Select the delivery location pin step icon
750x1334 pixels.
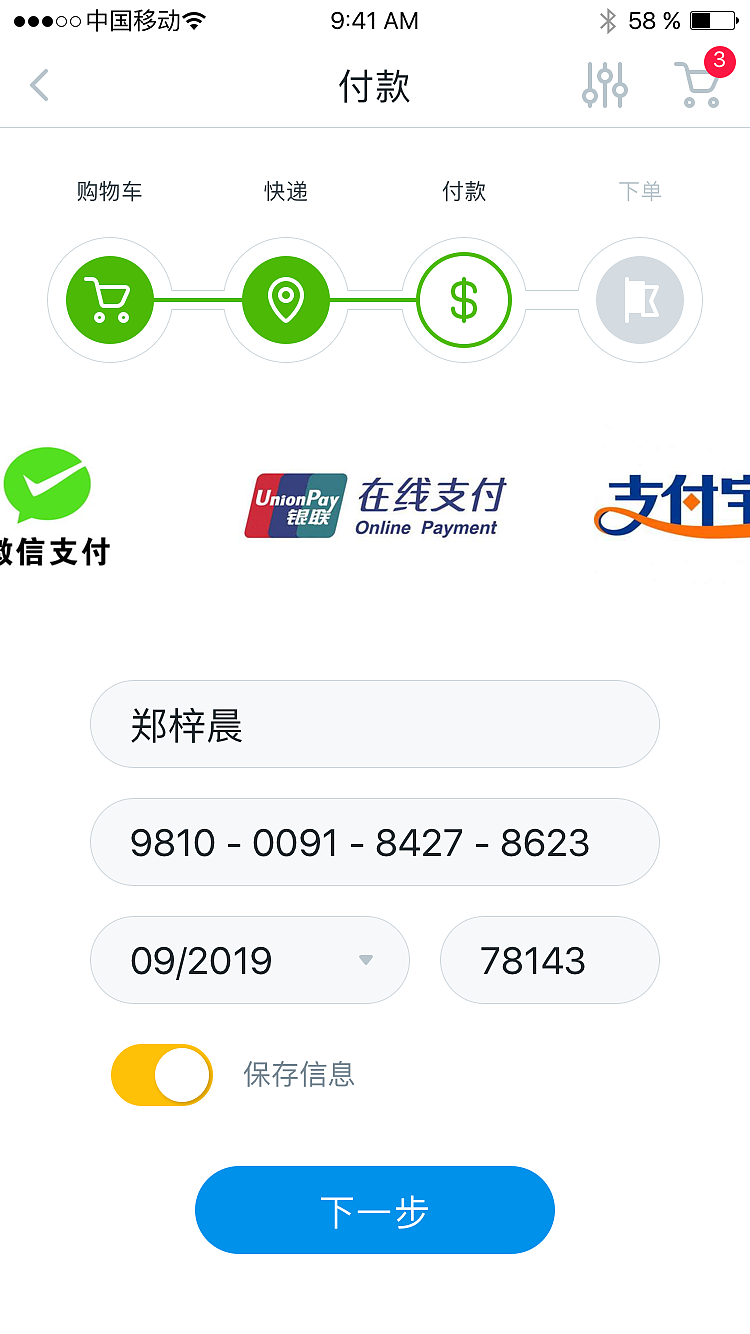(287, 299)
